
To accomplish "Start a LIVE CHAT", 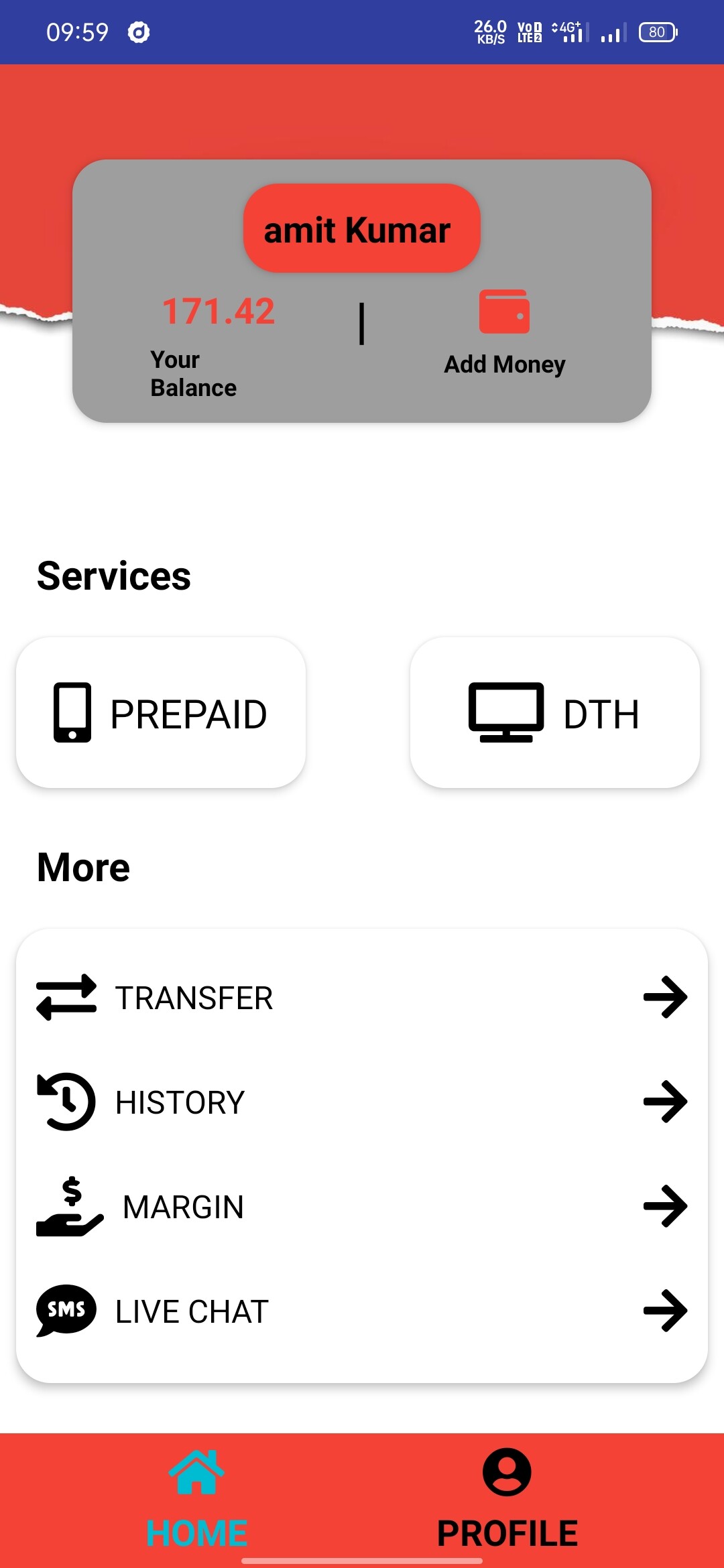I will 362,1311.
